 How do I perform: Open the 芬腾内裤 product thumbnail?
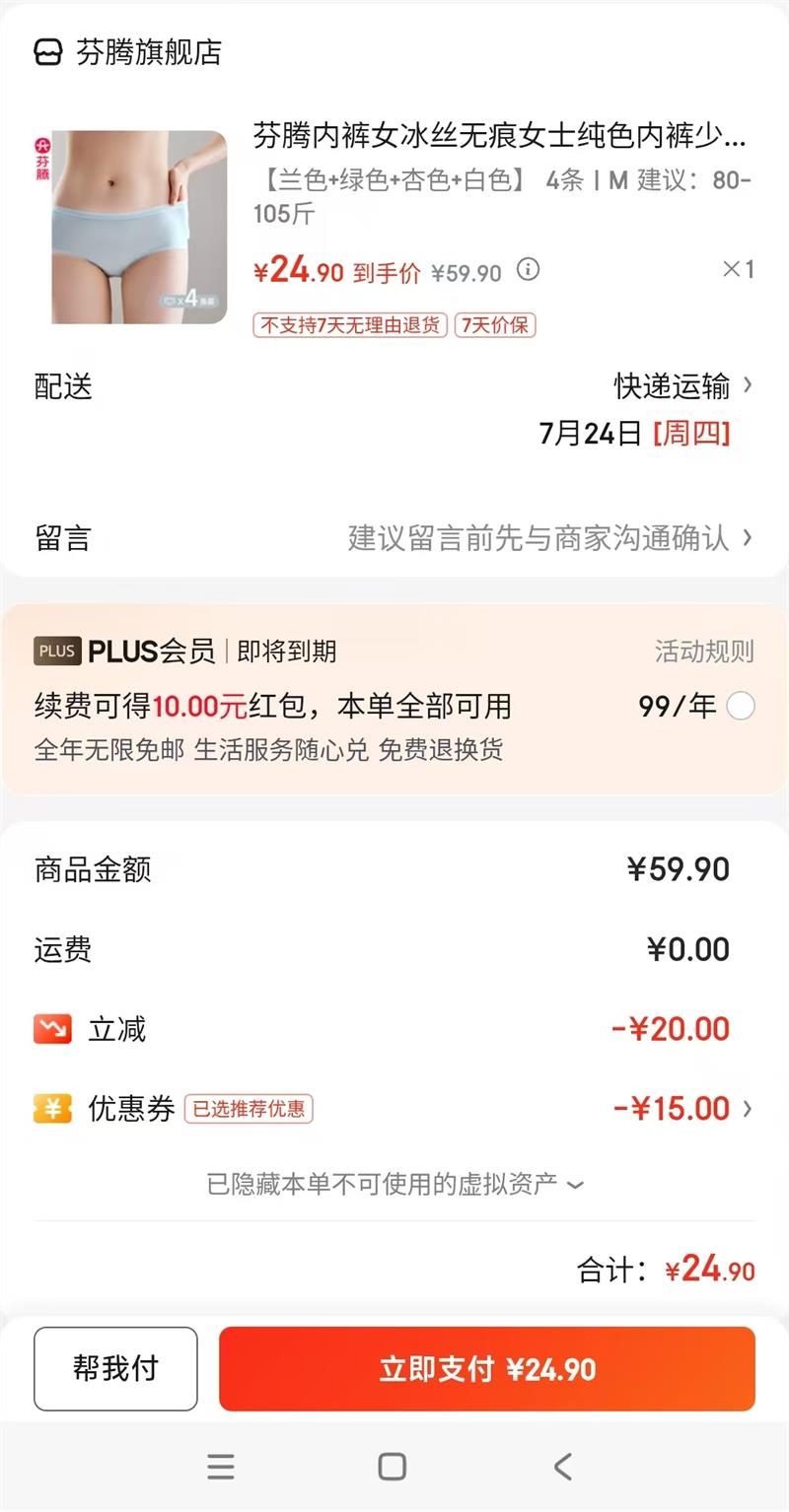139,227
